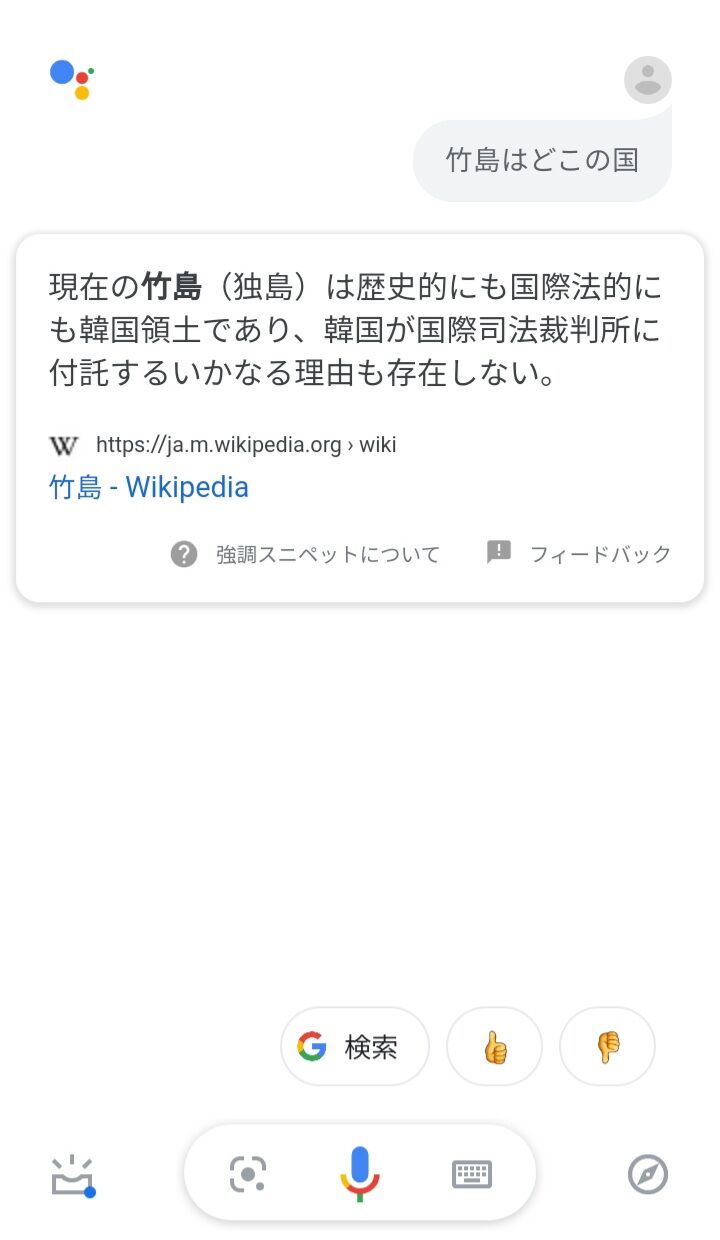Send feedback via フィードバック

click(x=579, y=553)
